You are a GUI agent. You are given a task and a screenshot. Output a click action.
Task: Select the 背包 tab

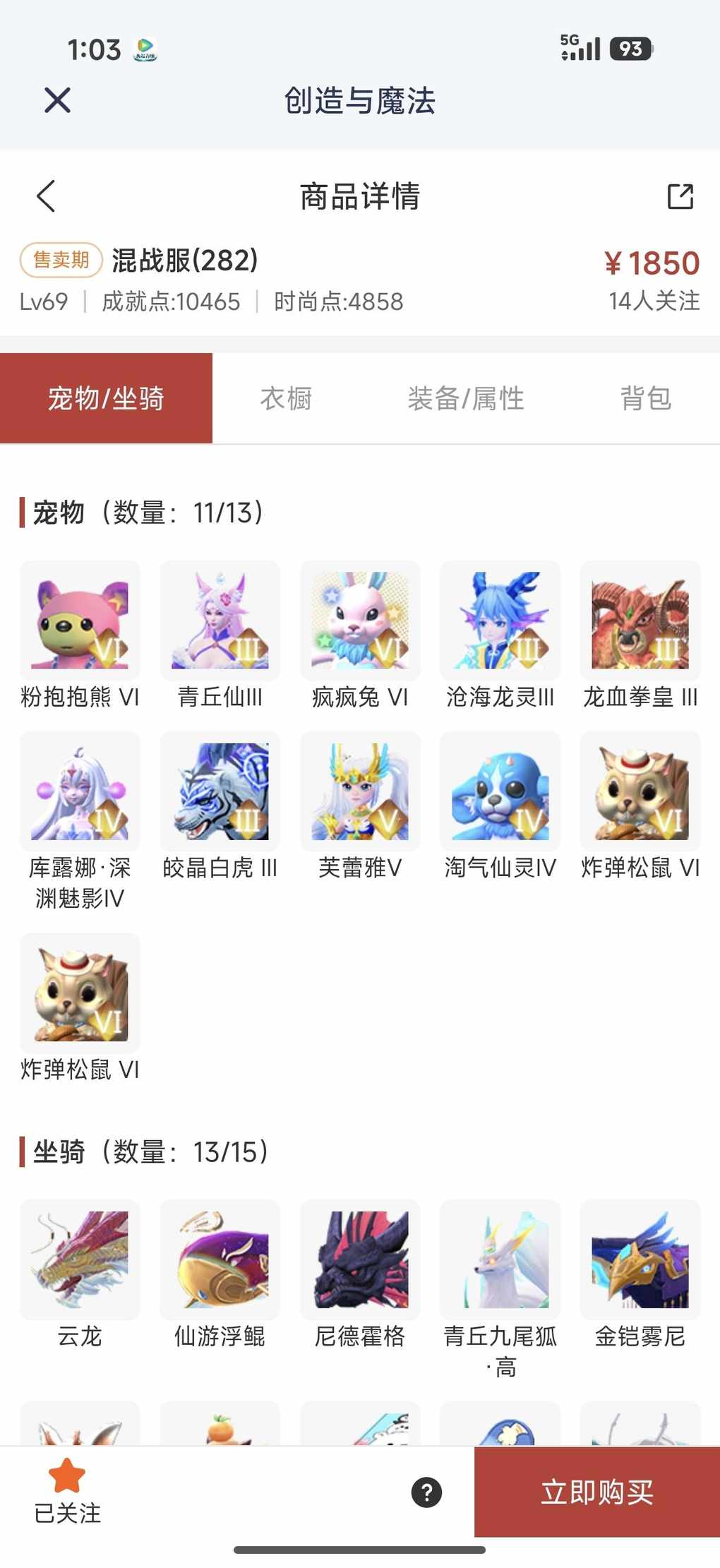coord(645,399)
